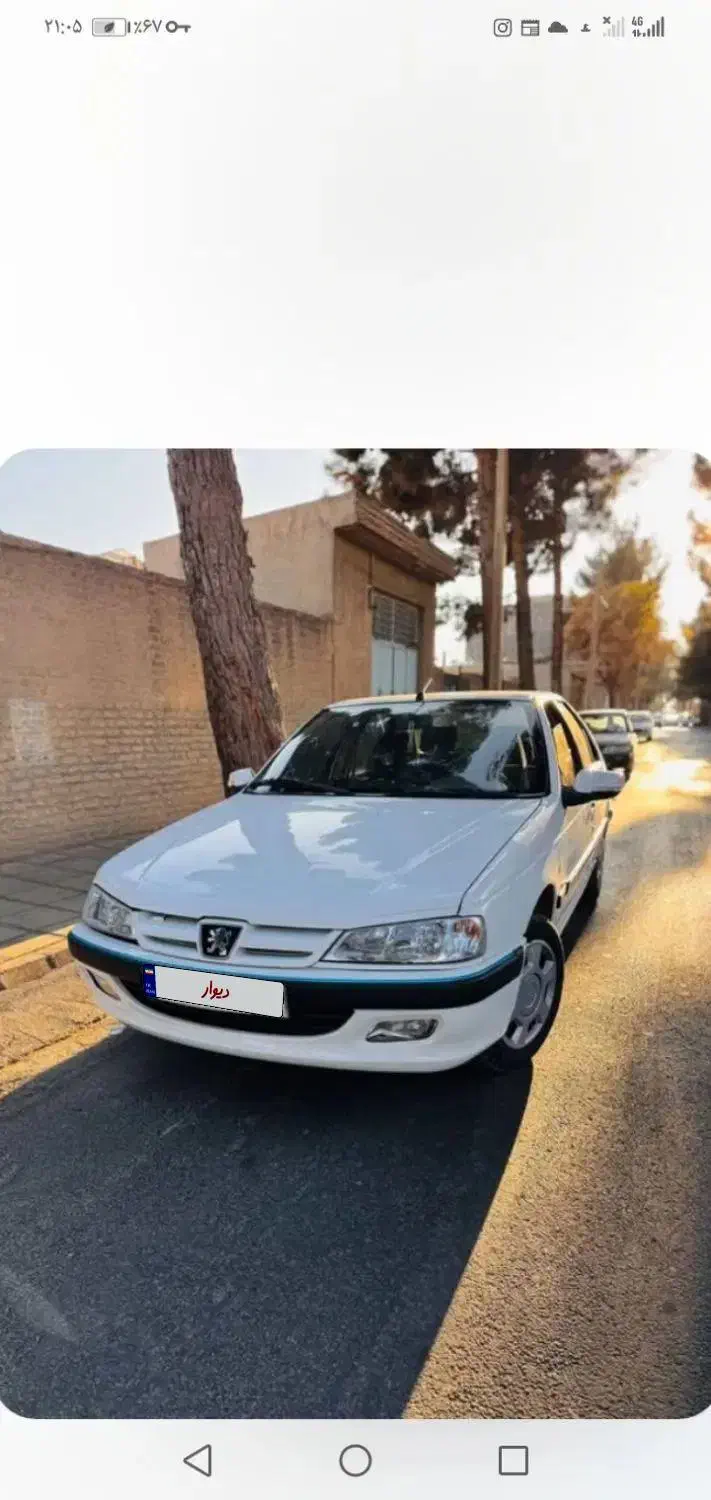Go back with the navigation bar arrow
This screenshot has height=1500, width=711.
(x=198, y=1461)
